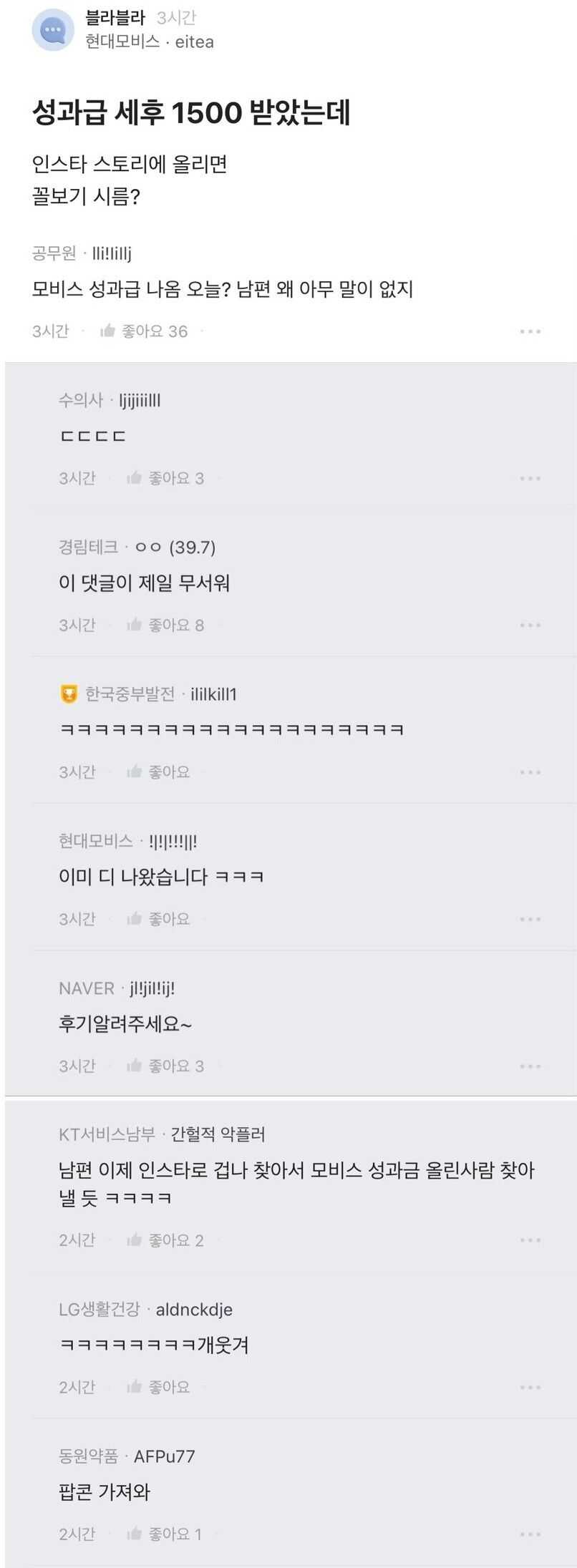This screenshot has width=577, height=1568.
Task: Like 동원약품's comment 팝콘 가져와
Action: pos(164,1534)
